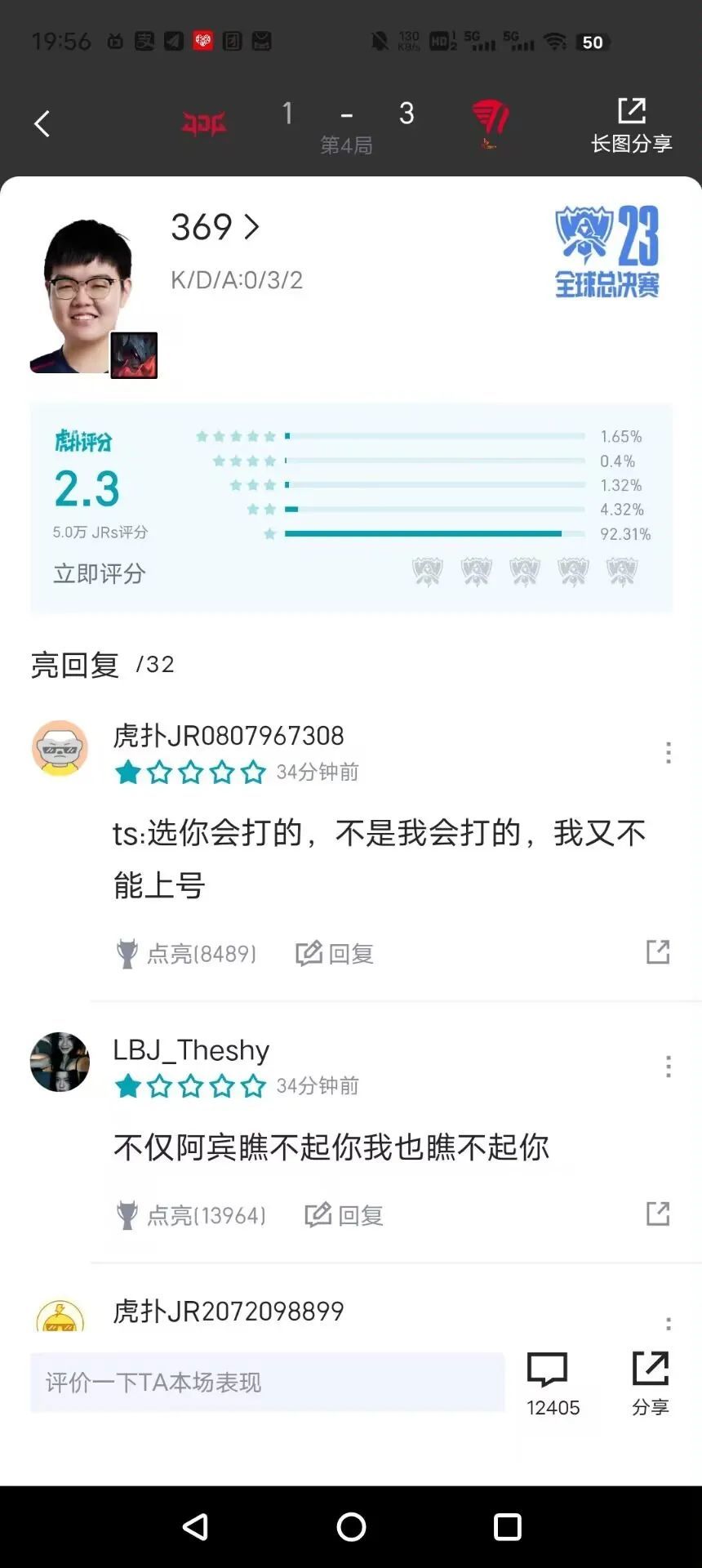Open the three-dot menu on first comment
702x1568 pixels.
tap(668, 752)
